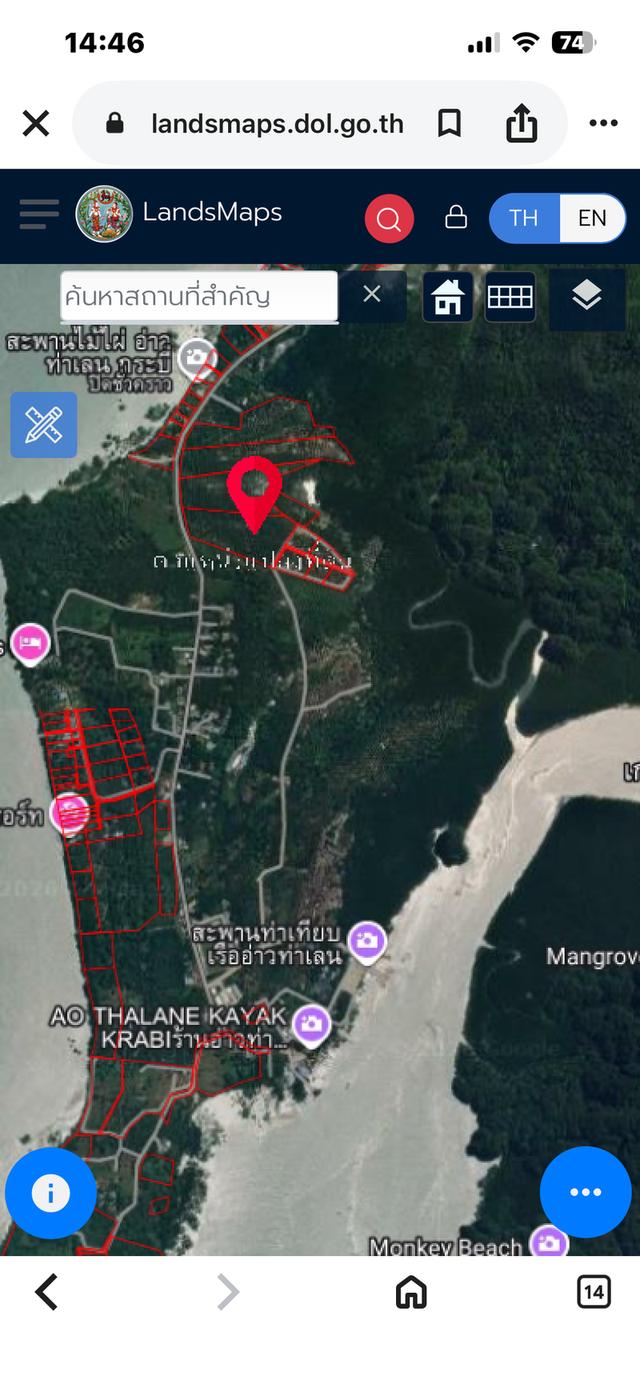
Task: Clear the place search box
Action: pyautogui.click(x=372, y=294)
